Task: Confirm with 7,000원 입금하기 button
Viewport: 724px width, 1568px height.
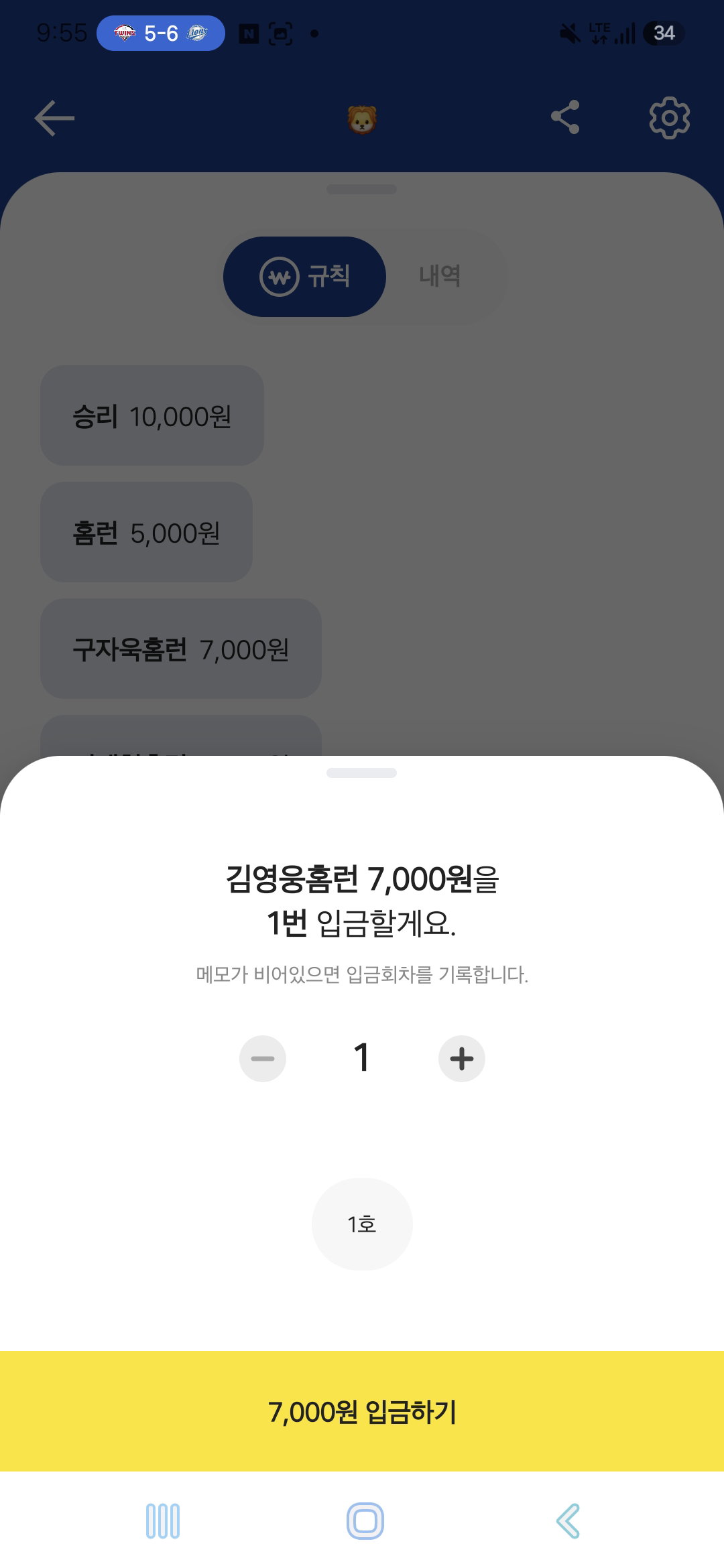Action: pyautogui.click(x=362, y=1411)
